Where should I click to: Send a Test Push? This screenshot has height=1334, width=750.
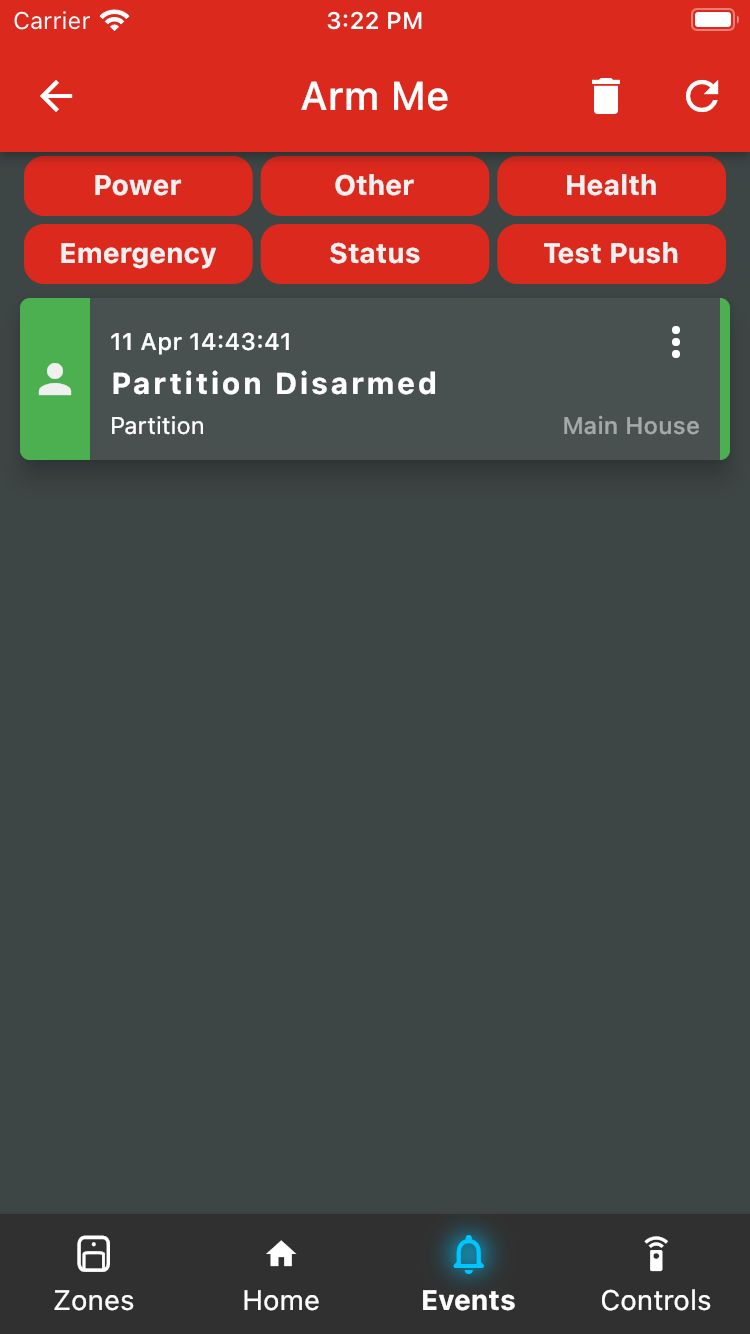click(611, 254)
